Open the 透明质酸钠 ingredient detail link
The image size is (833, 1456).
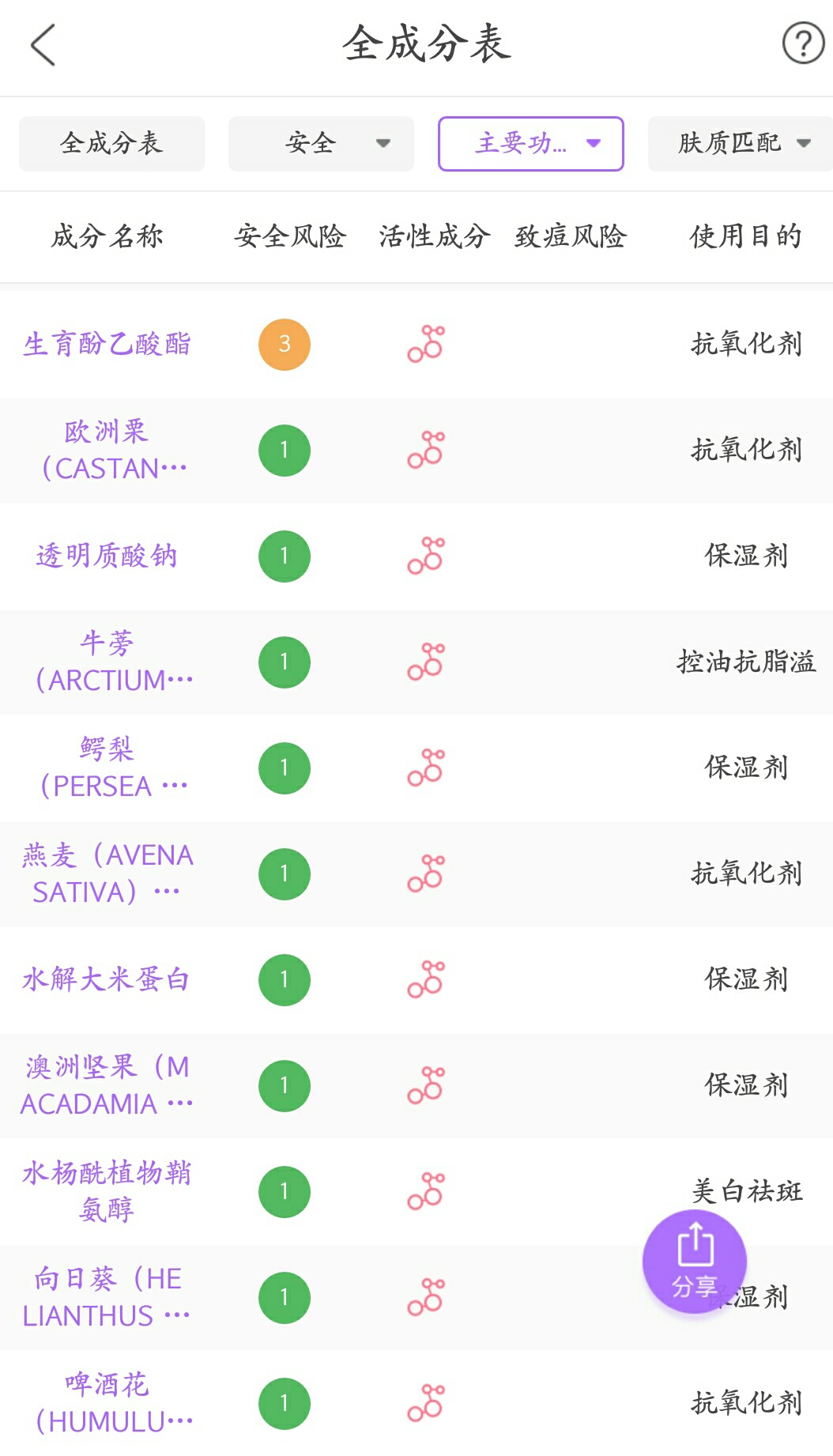pos(107,556)
